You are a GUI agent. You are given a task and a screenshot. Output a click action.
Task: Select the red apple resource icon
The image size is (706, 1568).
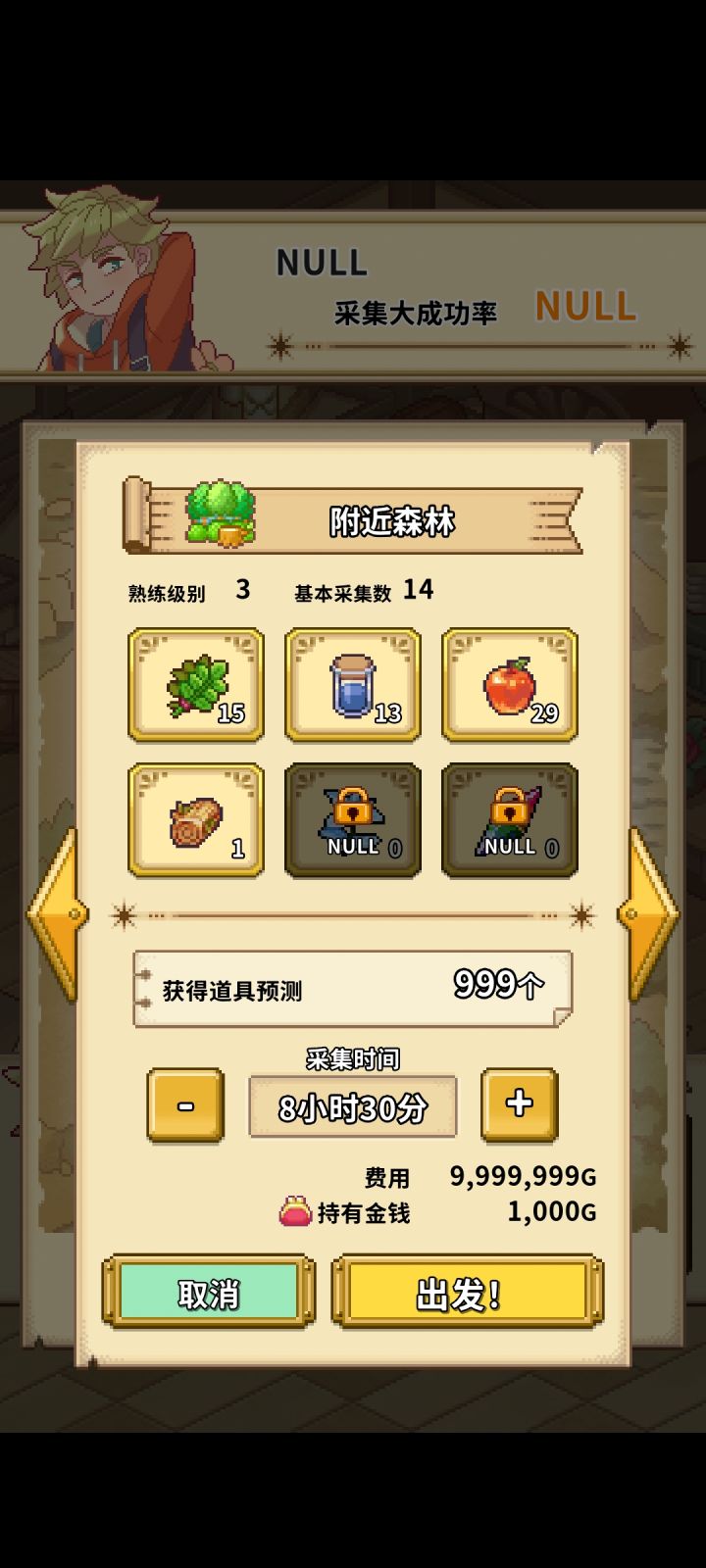click(x=509, y=685)
